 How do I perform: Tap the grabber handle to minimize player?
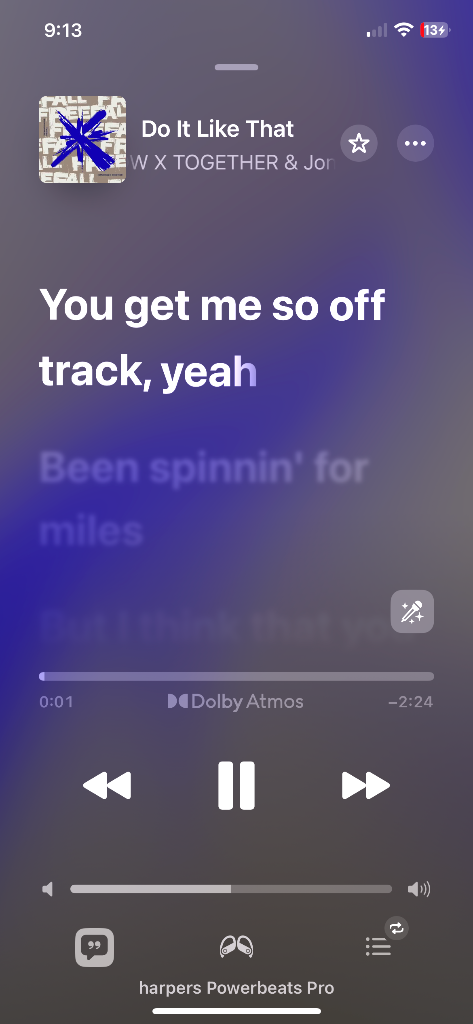click(236, 67)
